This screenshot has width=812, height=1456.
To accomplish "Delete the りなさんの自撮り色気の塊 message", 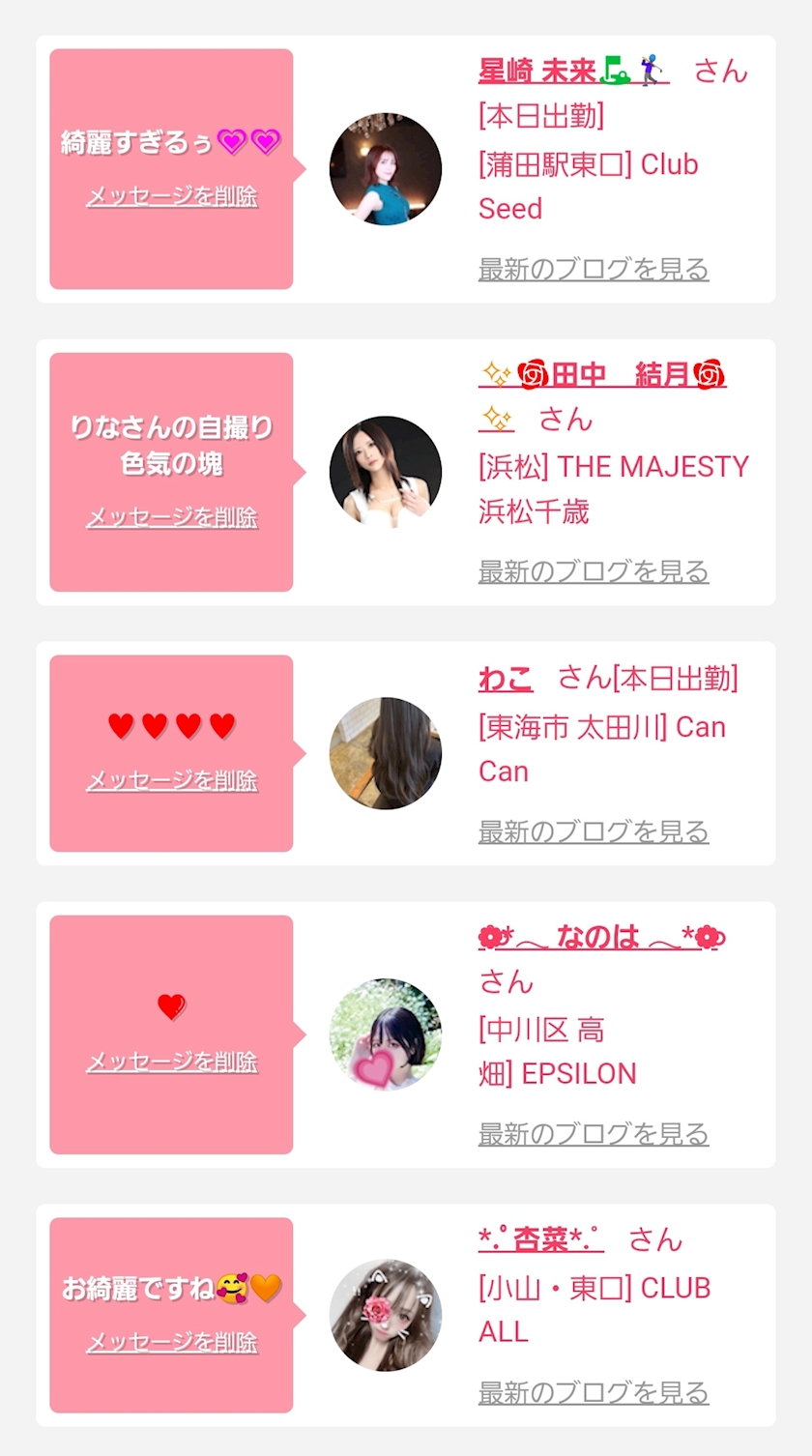I will 172,517.
